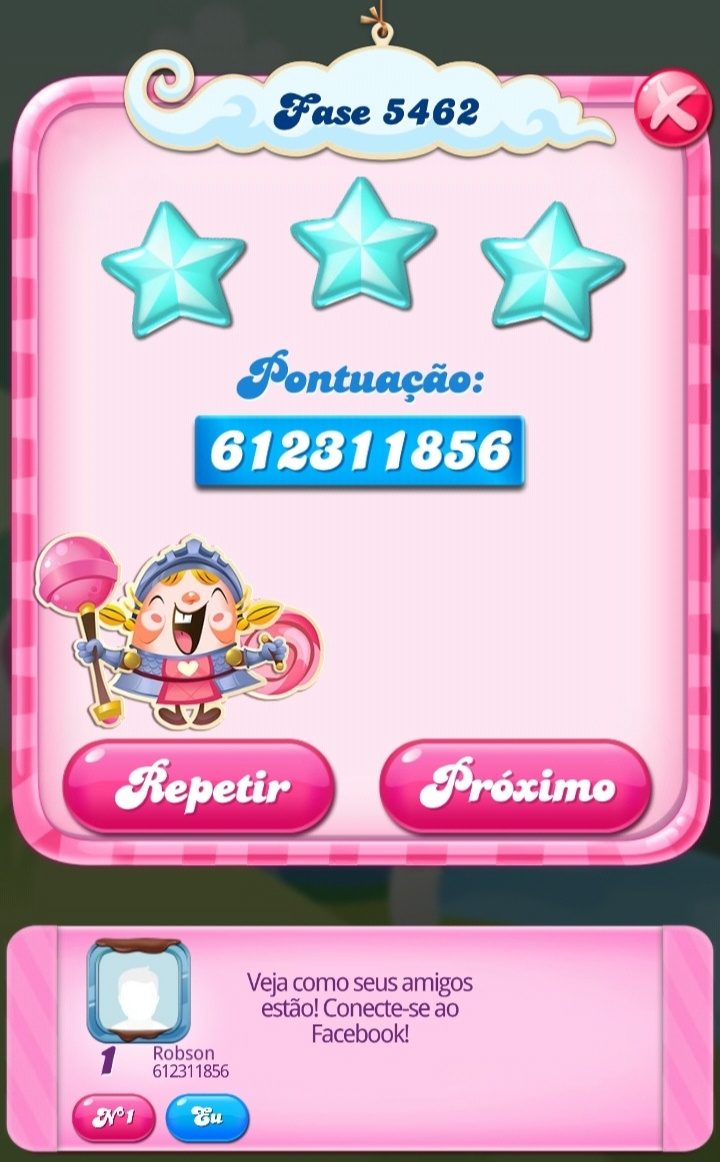The width and height of the screenshot is (720, 1162).
Task: Open Robson's leaderboard avatar
Action: pos(137,990)
